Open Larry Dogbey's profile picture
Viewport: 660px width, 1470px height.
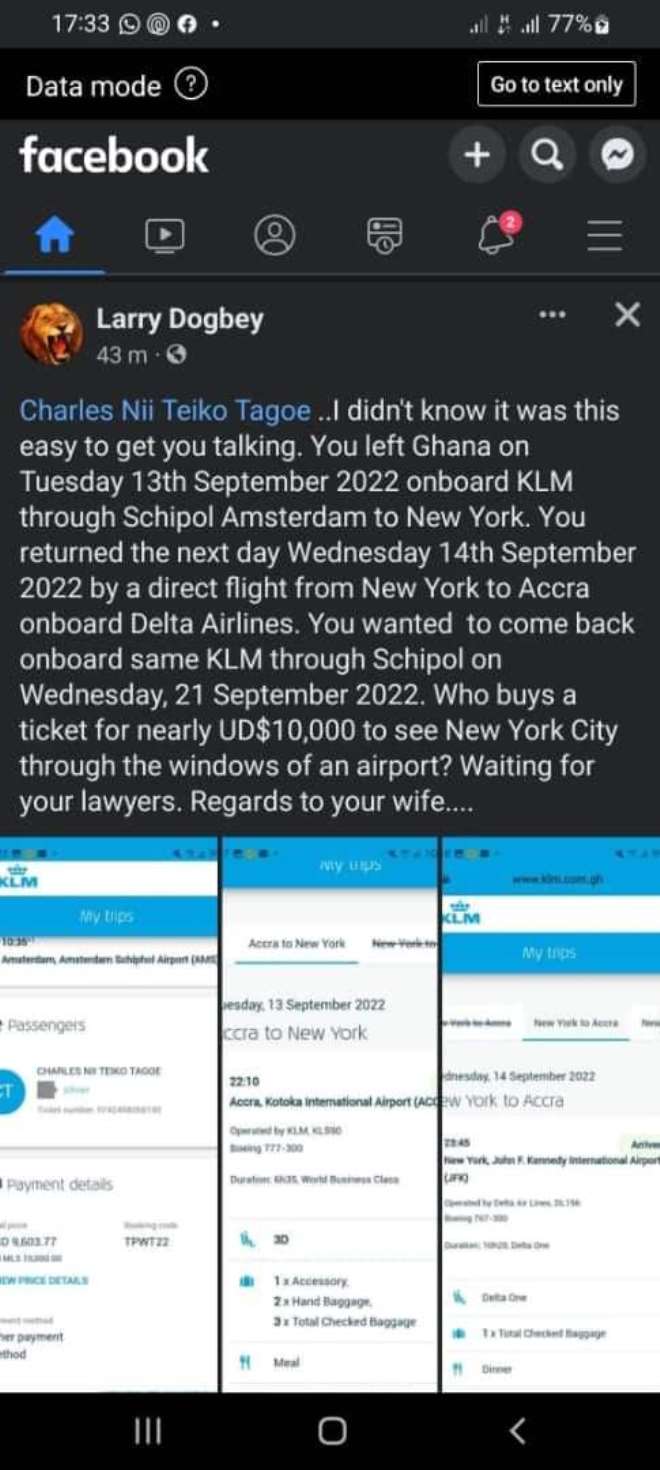(x=52, y=334)
